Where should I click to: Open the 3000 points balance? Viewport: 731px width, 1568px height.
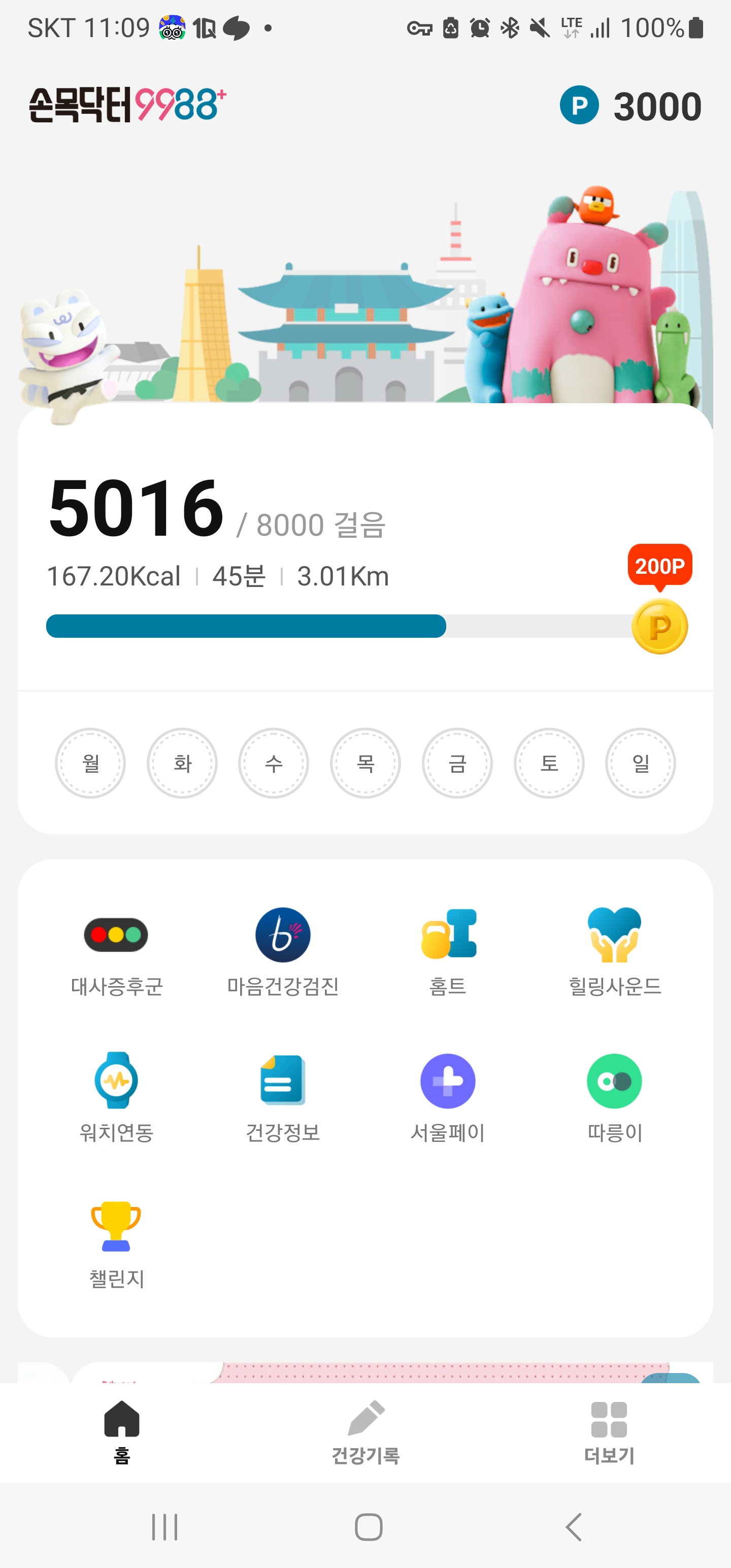coord(630,106)
